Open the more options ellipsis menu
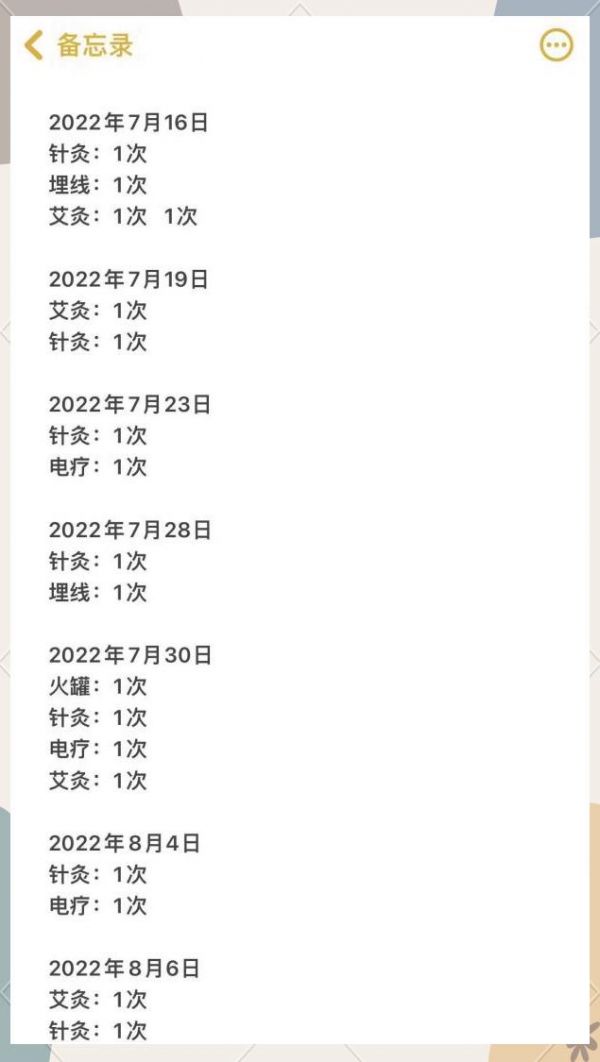 [x=556, y=45]
